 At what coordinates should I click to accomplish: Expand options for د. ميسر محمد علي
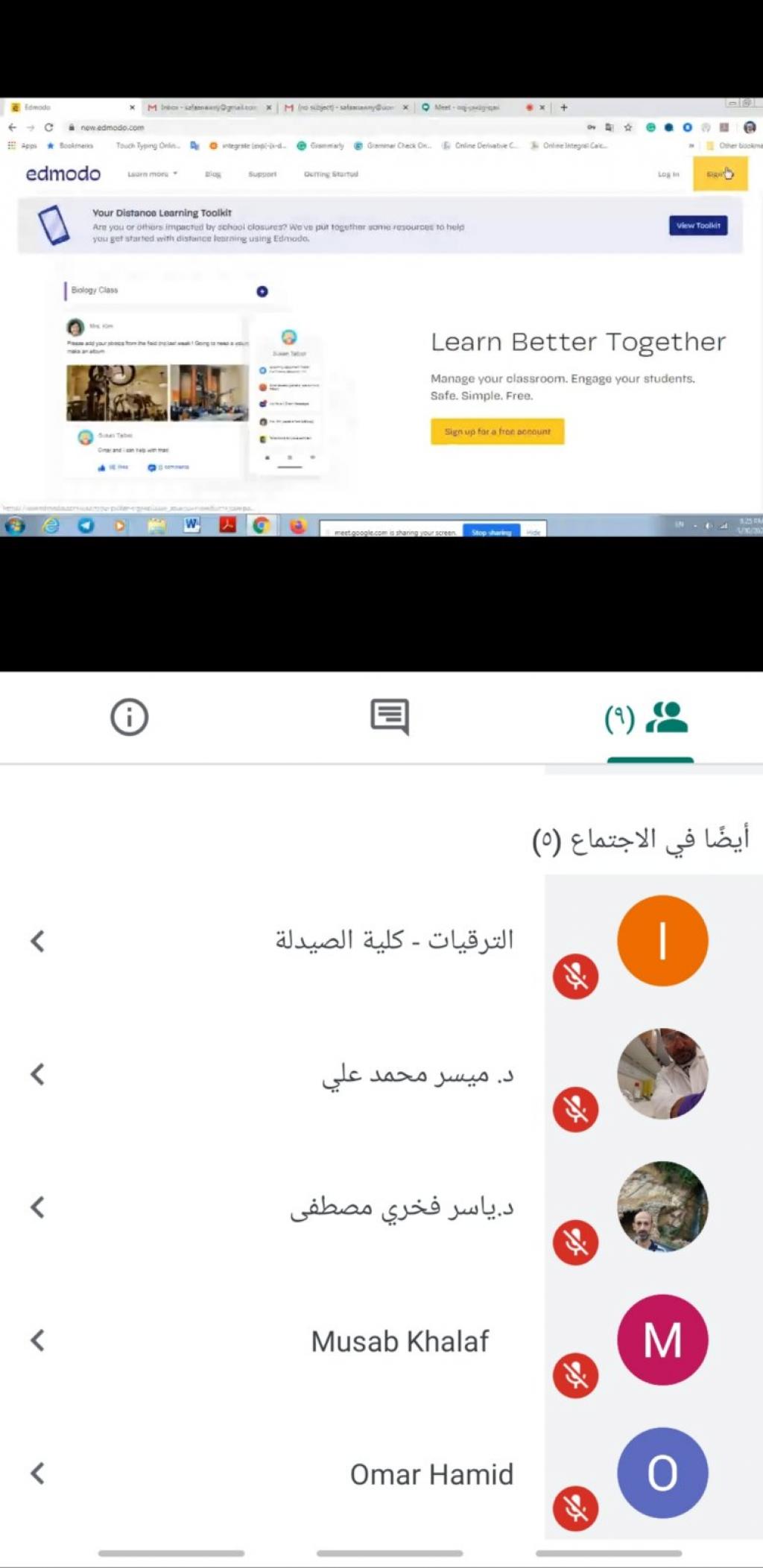(38, 1074)
